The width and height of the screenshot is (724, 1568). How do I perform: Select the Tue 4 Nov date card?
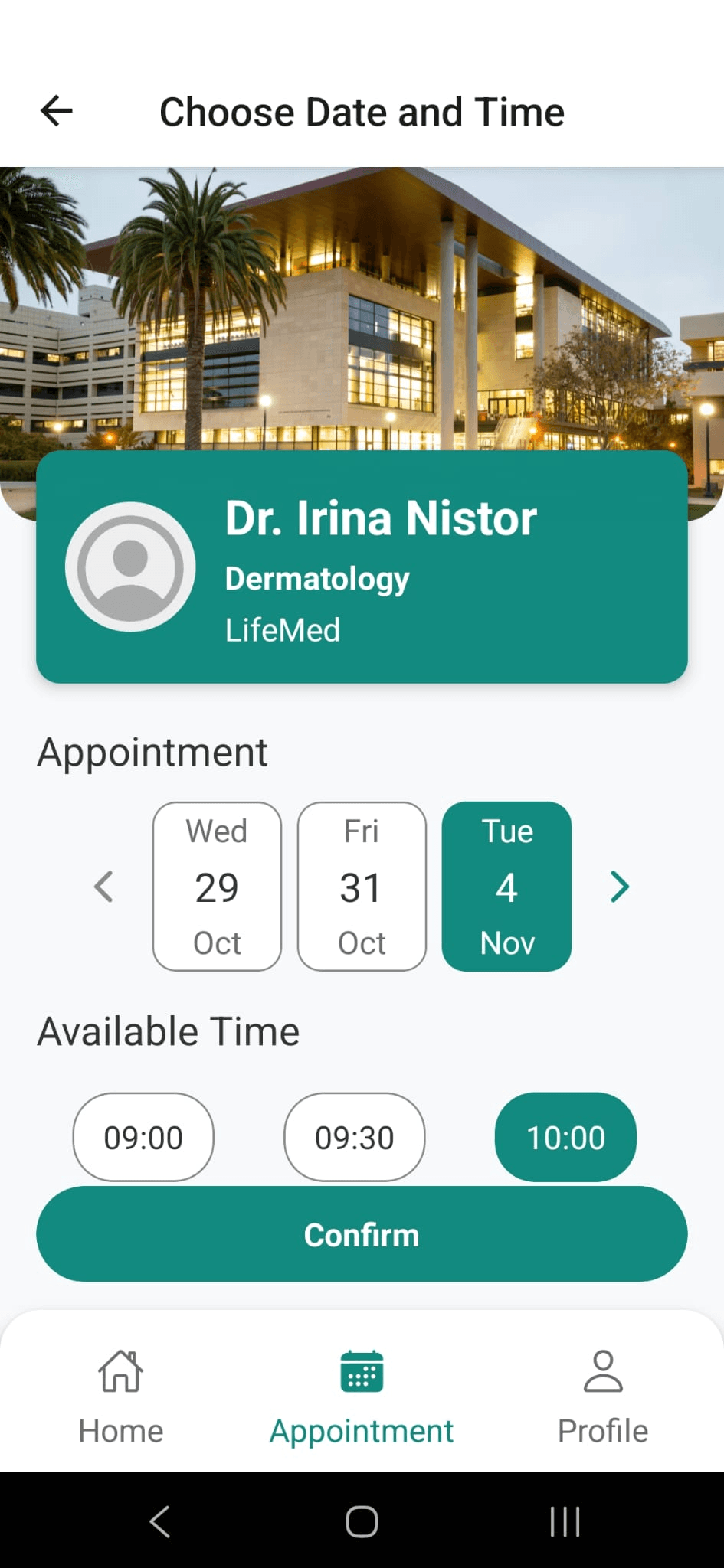pos(506,886)
